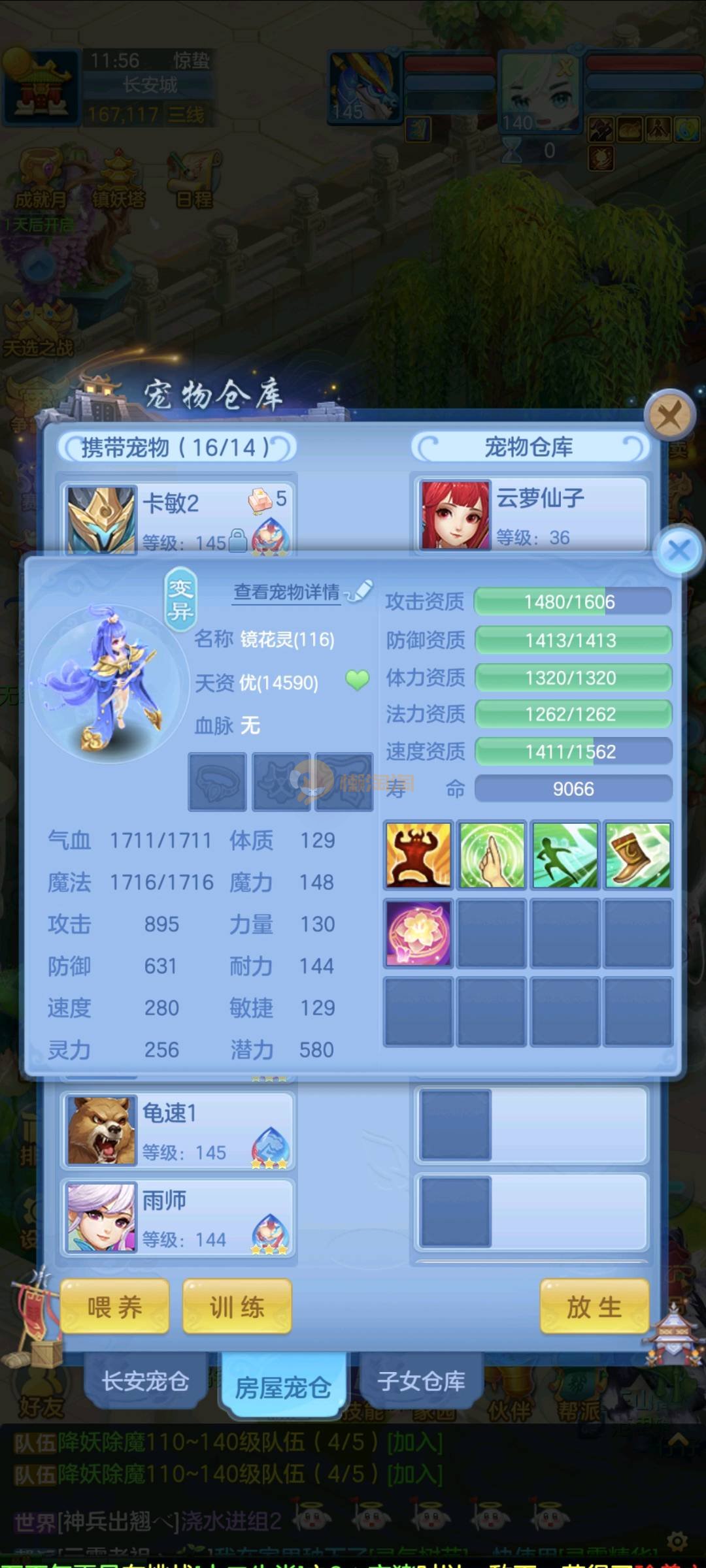This screenshot has width=706, height=1568.
Task: View the pointing-hand skill icon
Action: pyautogui.click(x=492, y=855)
